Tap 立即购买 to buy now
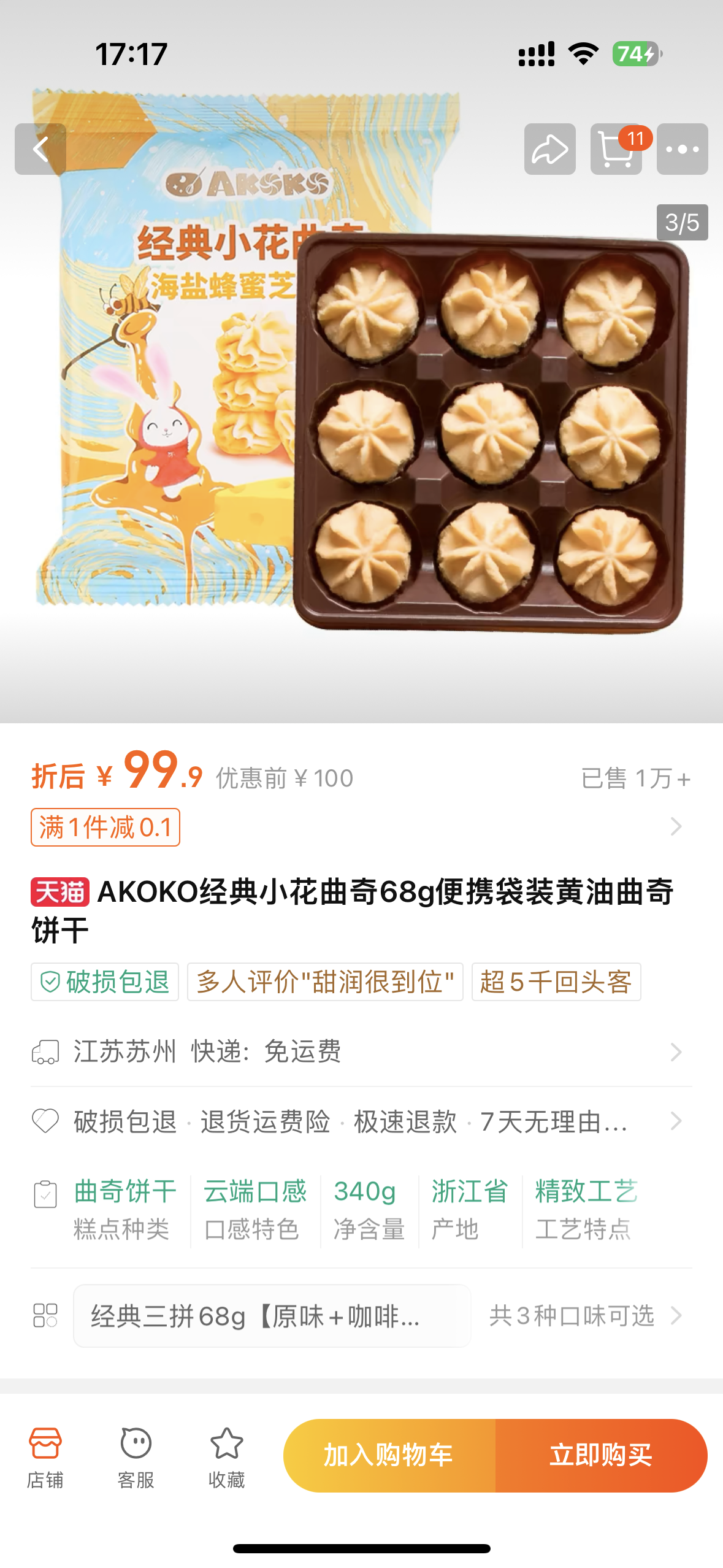The height and width of the screenshot is (1568, 723). [x=601, y=1455]
